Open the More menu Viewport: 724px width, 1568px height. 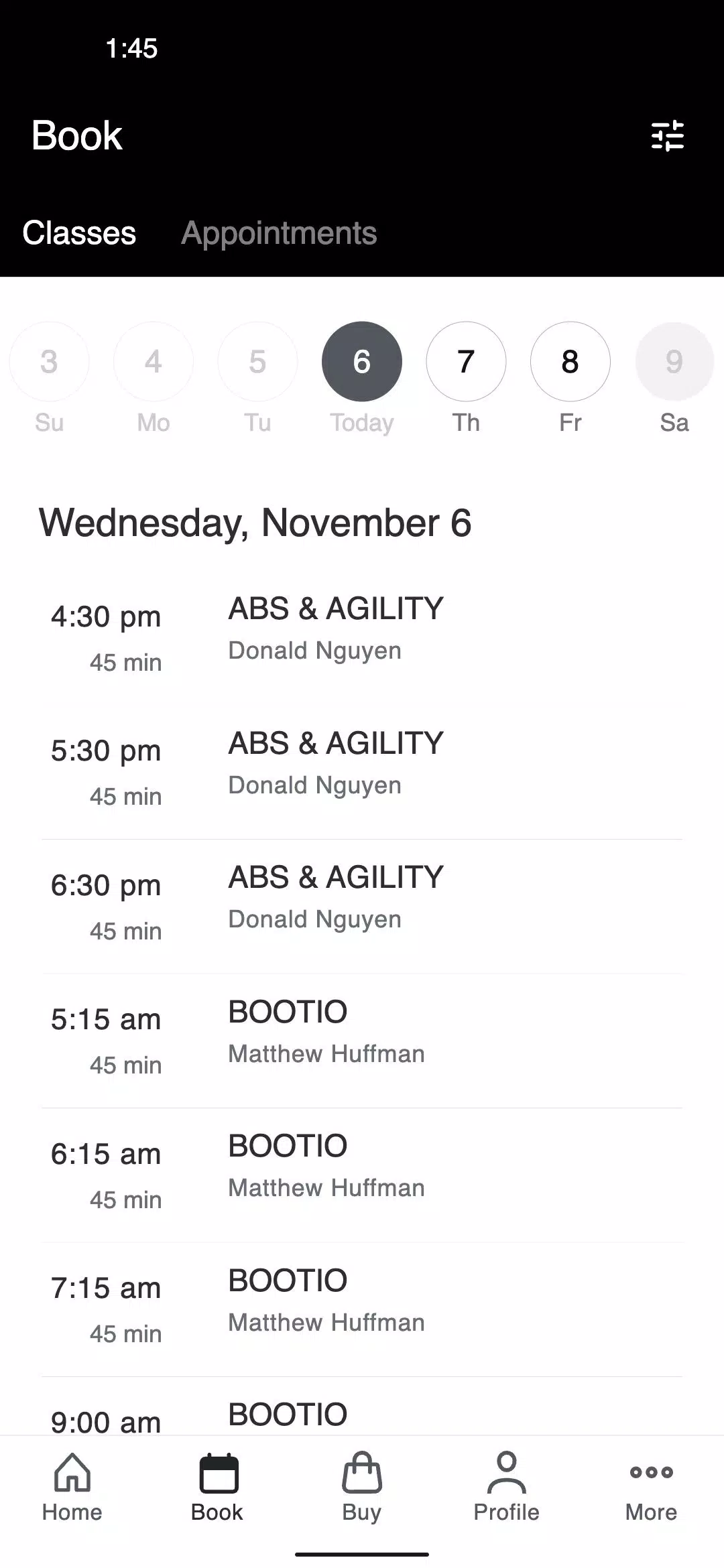(x=652, y=1488)
